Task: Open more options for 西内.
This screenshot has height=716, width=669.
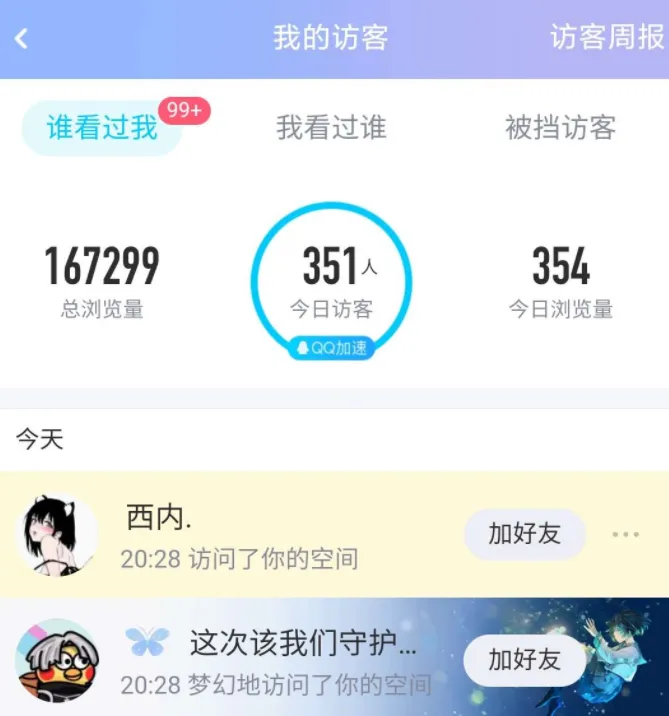Action: click(x=625, y=534)
